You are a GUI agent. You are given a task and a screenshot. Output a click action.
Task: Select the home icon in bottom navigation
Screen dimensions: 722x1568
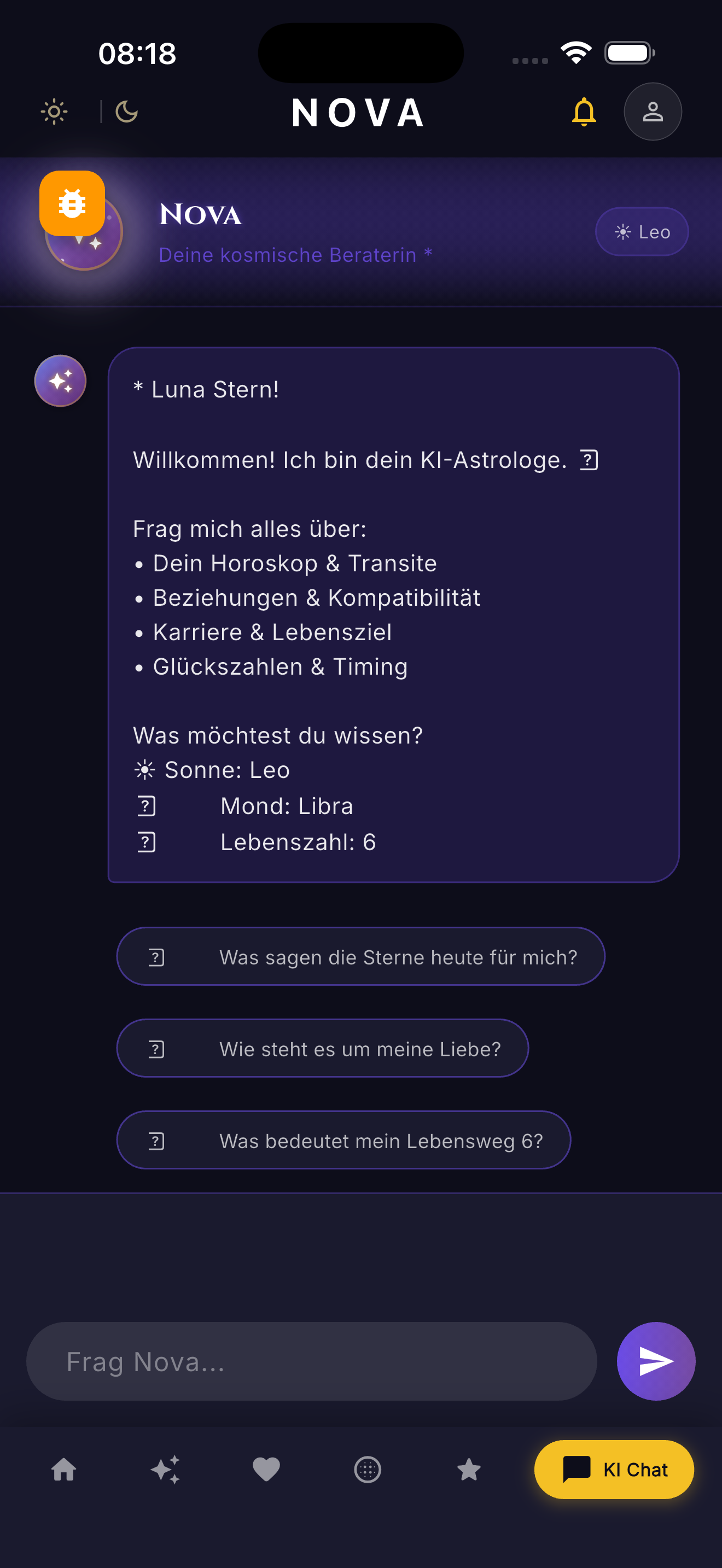(65, 1470)
